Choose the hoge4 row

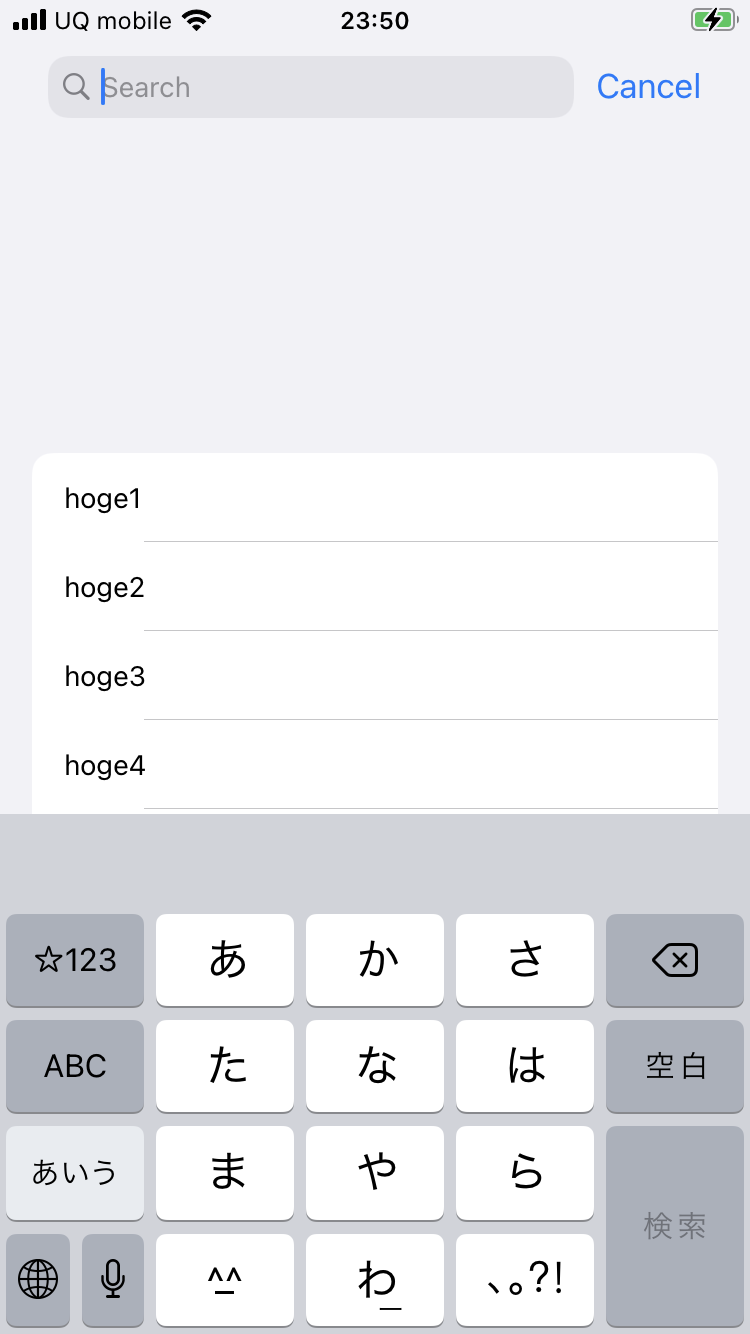pos(375,765)
